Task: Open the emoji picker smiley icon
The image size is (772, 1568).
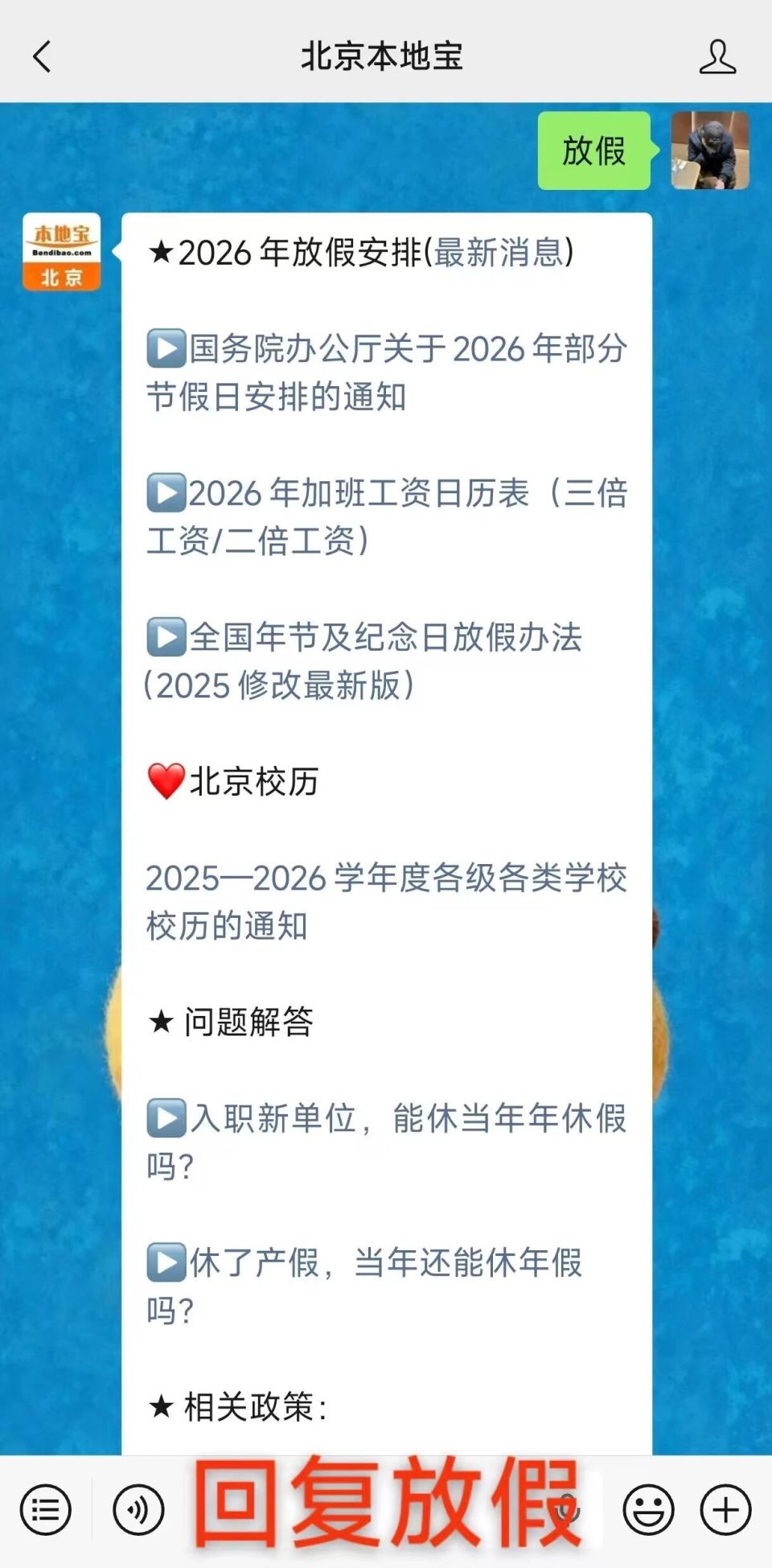Action: (x=648, y=1508)
